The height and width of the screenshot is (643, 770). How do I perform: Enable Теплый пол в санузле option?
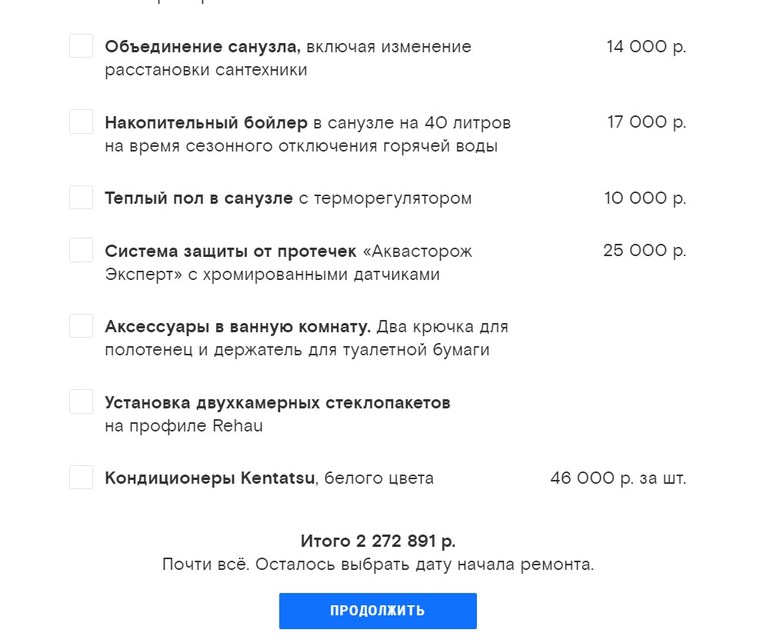pyautogui.click(x=81, y=198)
